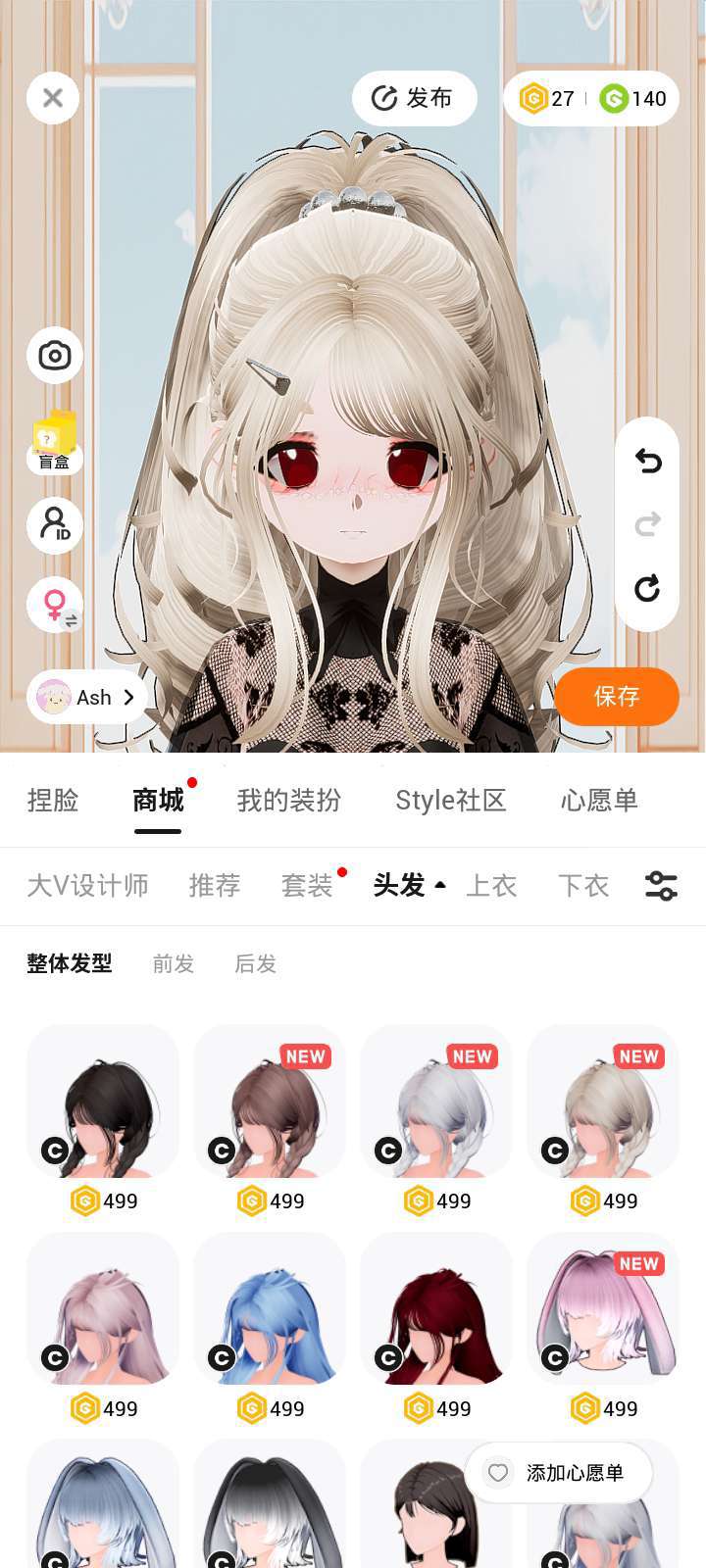706x1568 pixels.
Task: Close the avatar editor
Action: click(53, 98)
